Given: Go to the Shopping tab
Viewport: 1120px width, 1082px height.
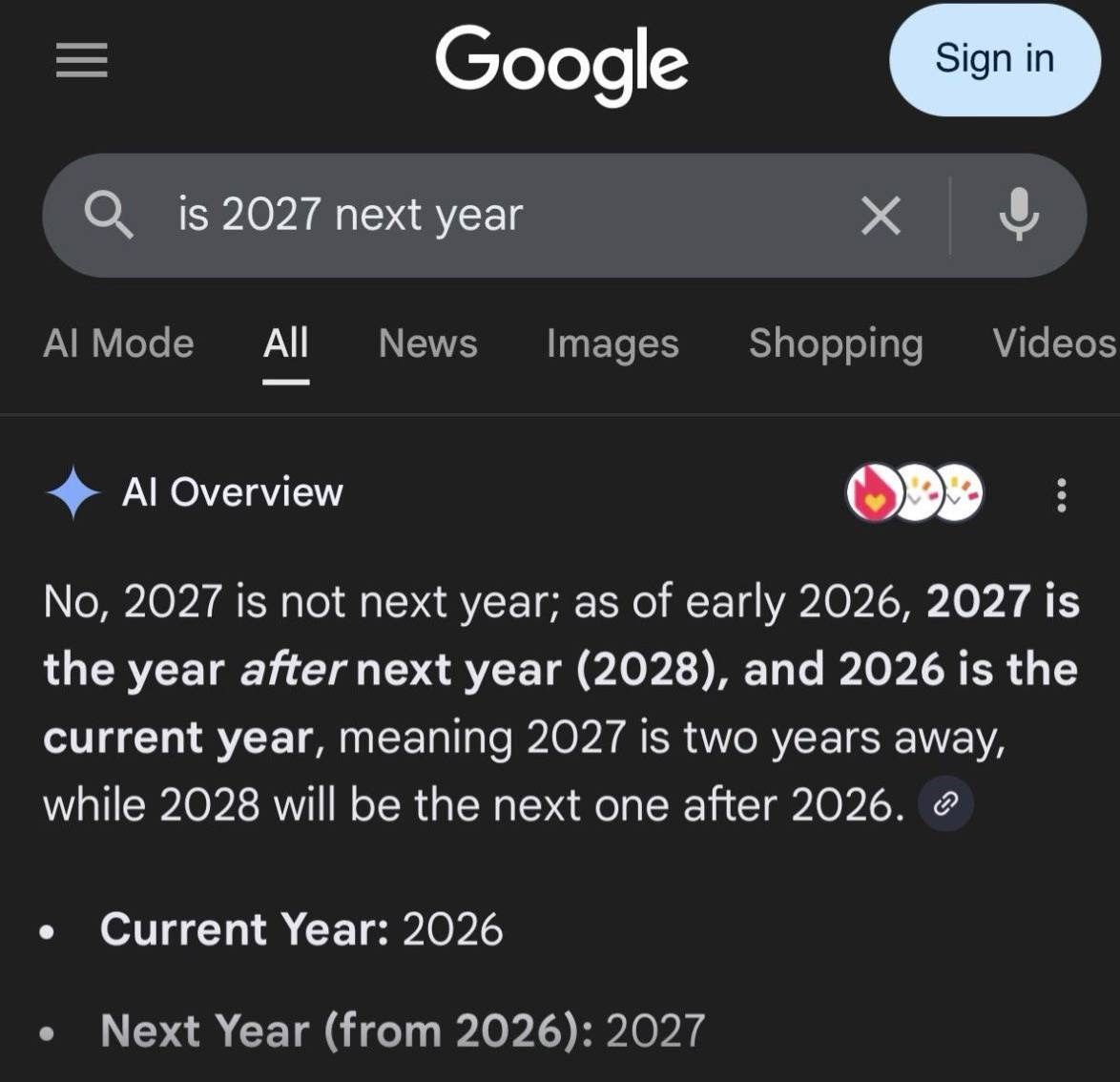Looking at the screenshot, I should (x=836, y=343).
